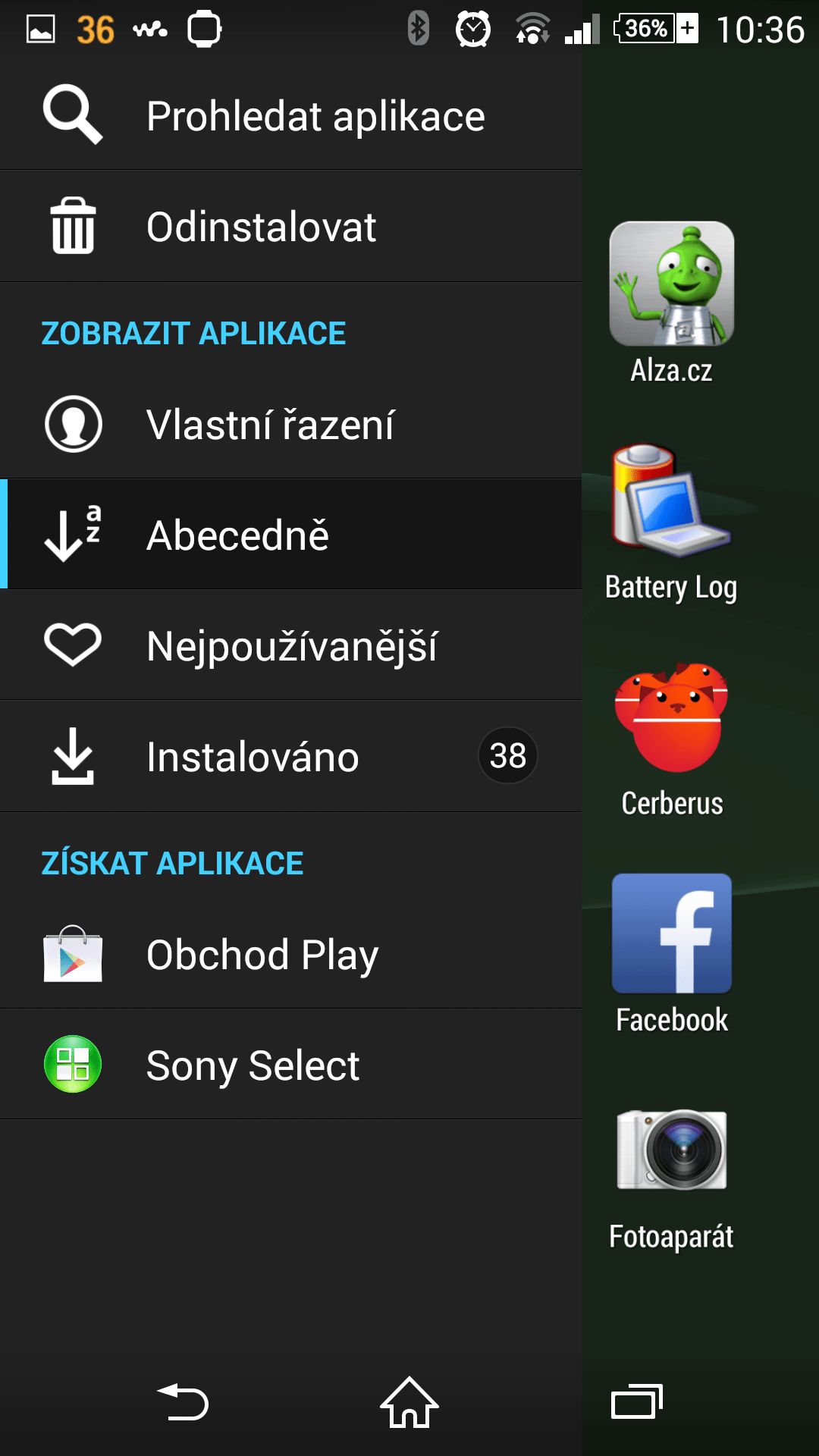Open Battery Log app
Image resolution: width=819 pixels, height=1456 pixels.
tap(672, 522)
